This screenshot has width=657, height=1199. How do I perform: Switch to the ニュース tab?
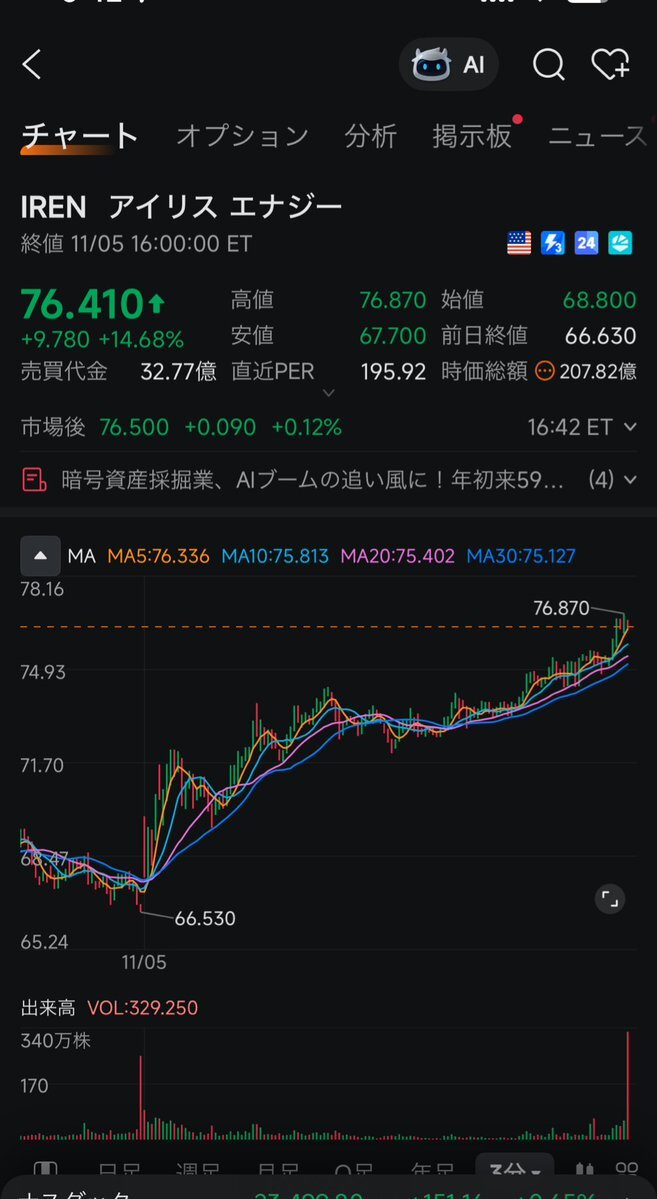click(x=598, y=136)
